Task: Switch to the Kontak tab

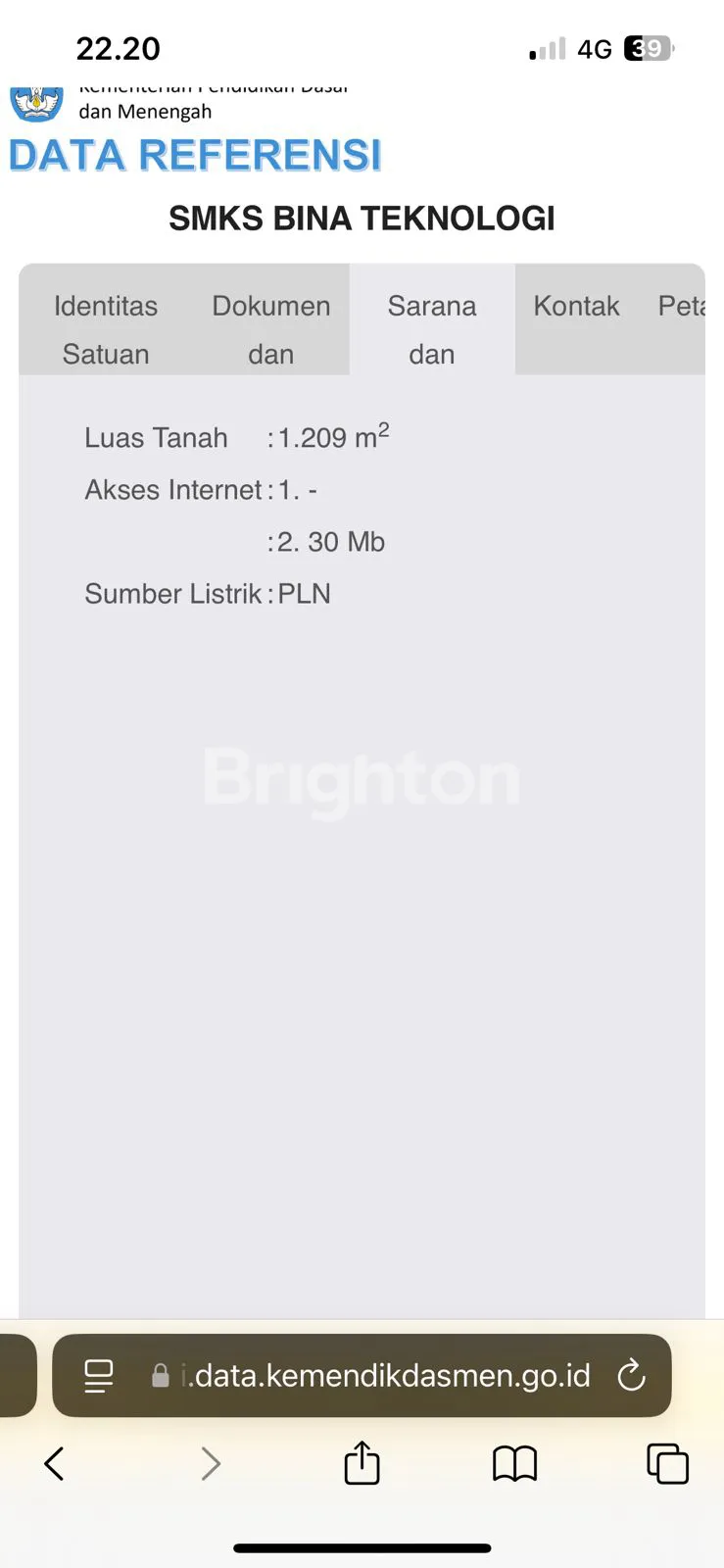Action: pos(576,307)
